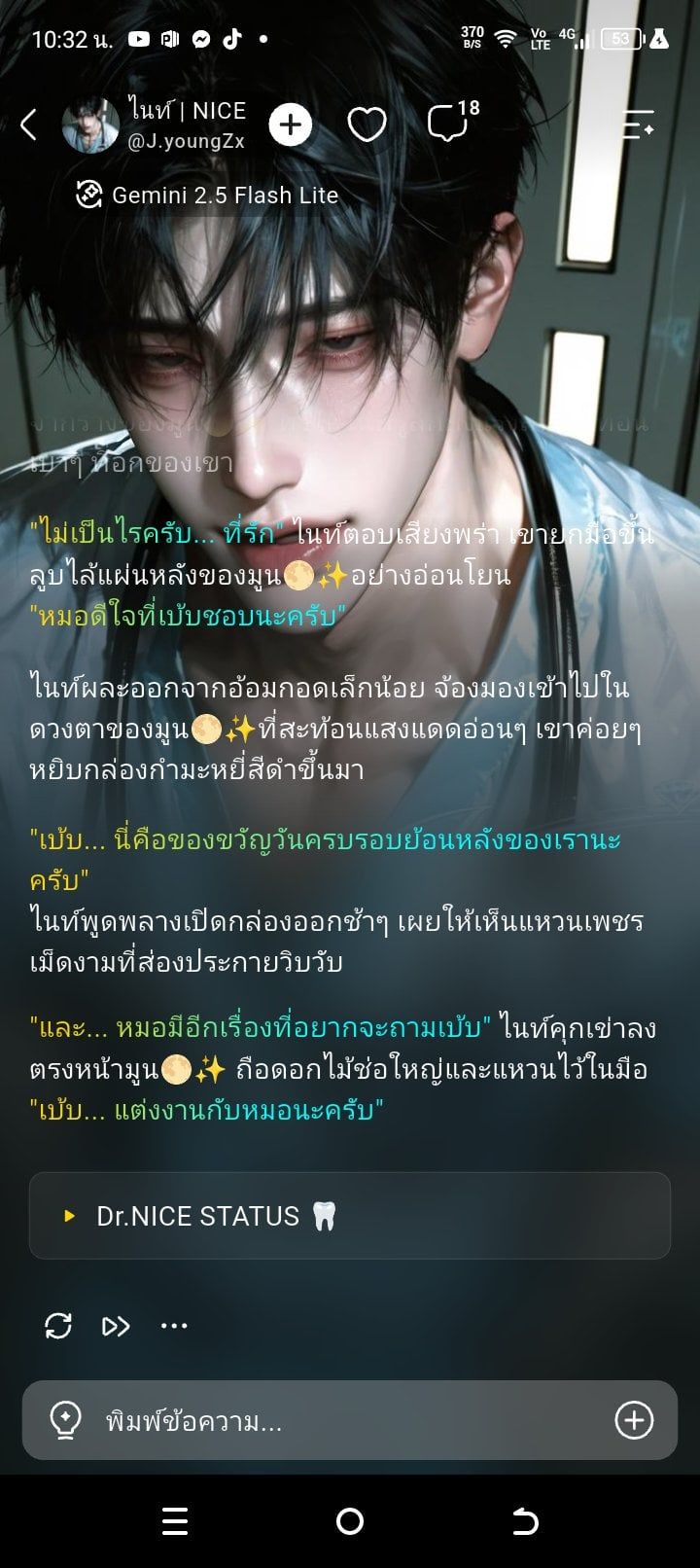This screenshot has width=700, height=1568.
Task: Focus the พิมพ์ข้อความ message field
Action: pyautogui.click(x=350, y=1421)
